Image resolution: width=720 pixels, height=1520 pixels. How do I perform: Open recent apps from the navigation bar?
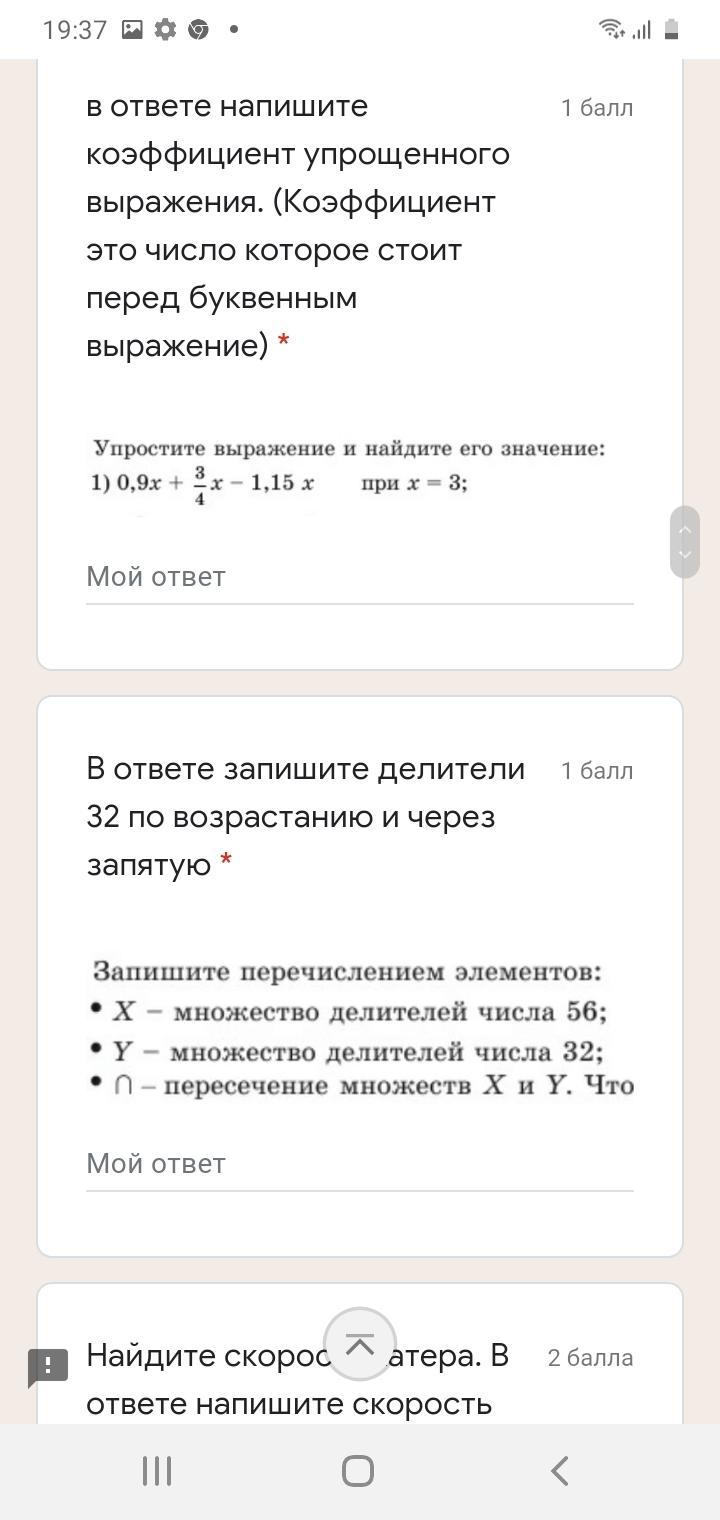[x=157, y=1471]
